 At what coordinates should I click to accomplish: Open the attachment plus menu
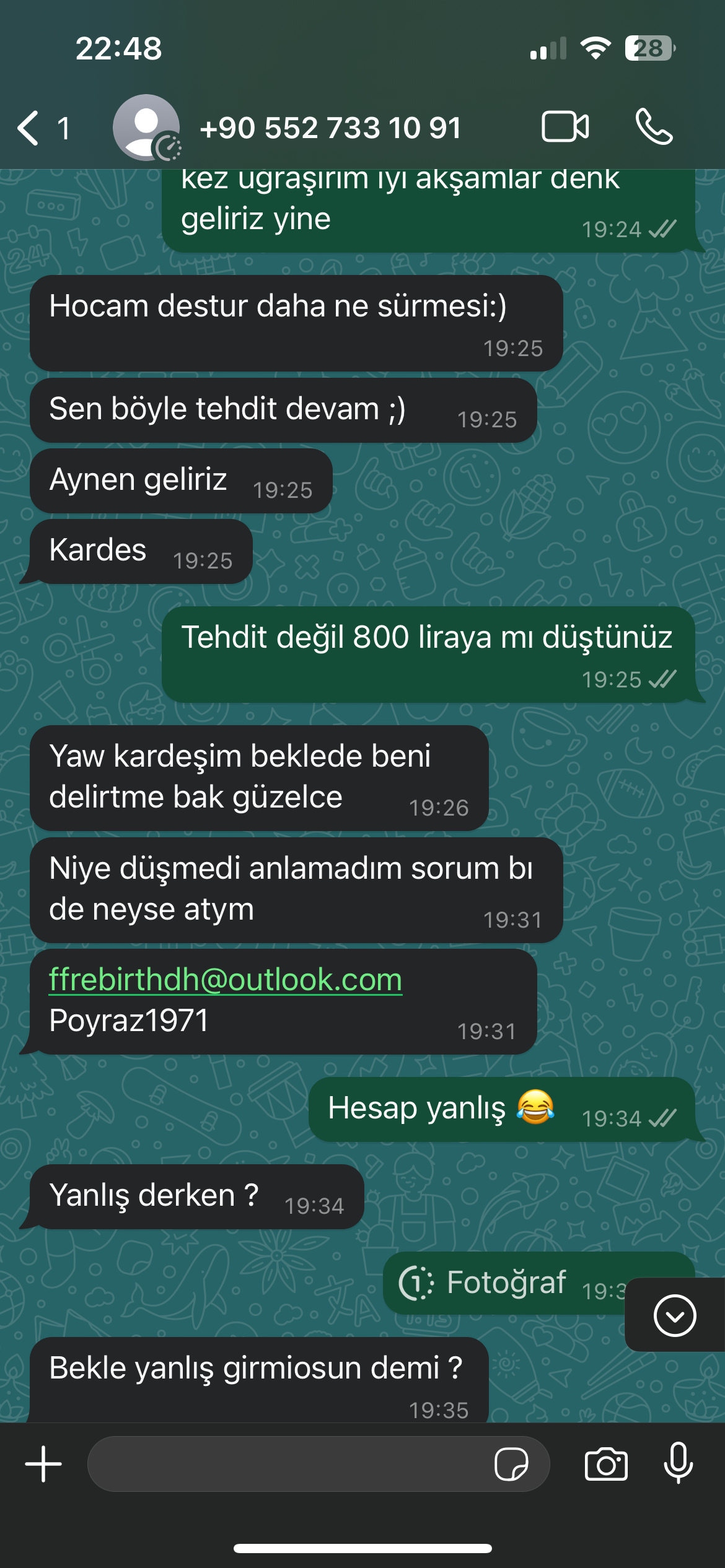[43, 1464]
